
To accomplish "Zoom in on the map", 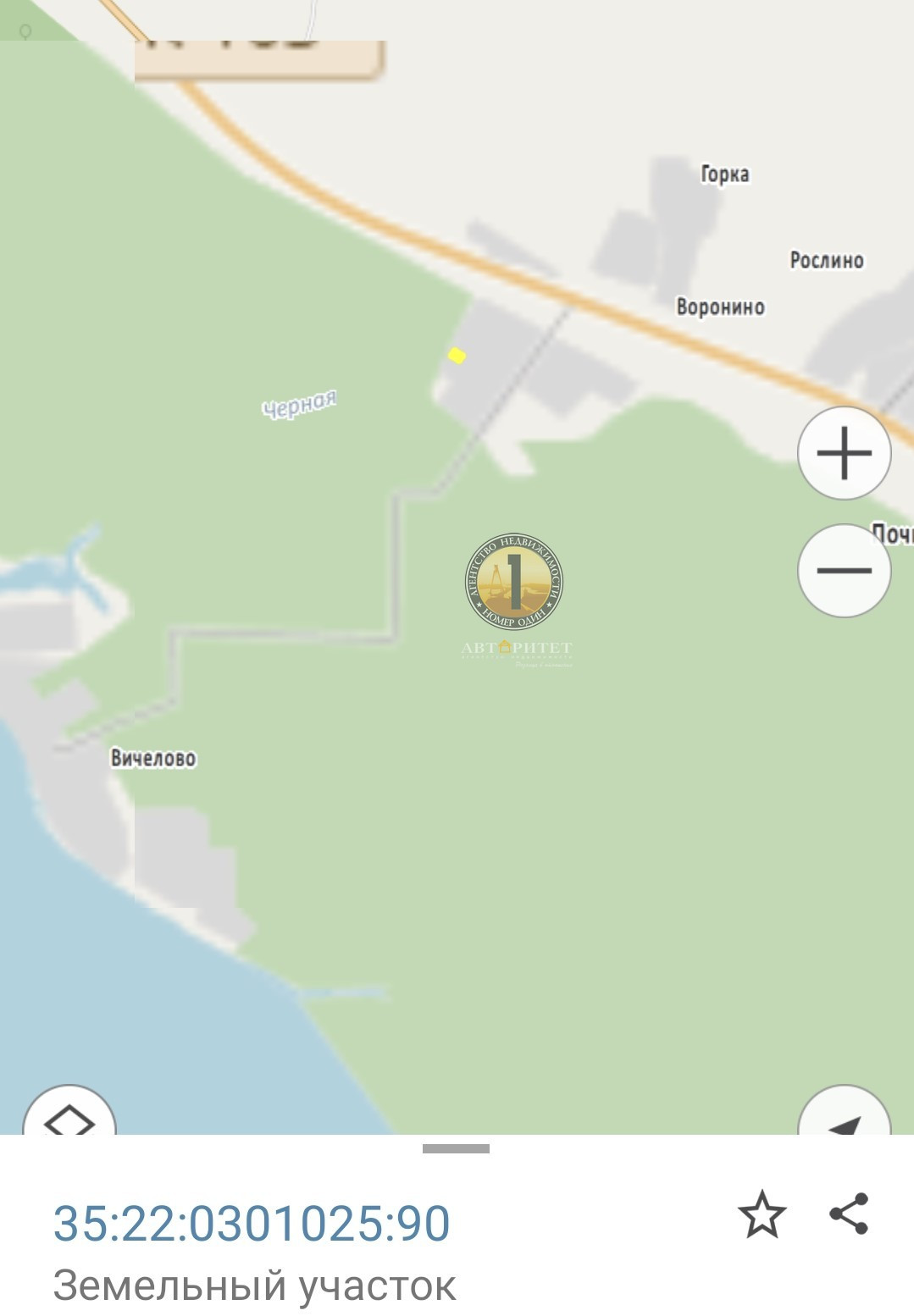I will click(x=844, y=453).
